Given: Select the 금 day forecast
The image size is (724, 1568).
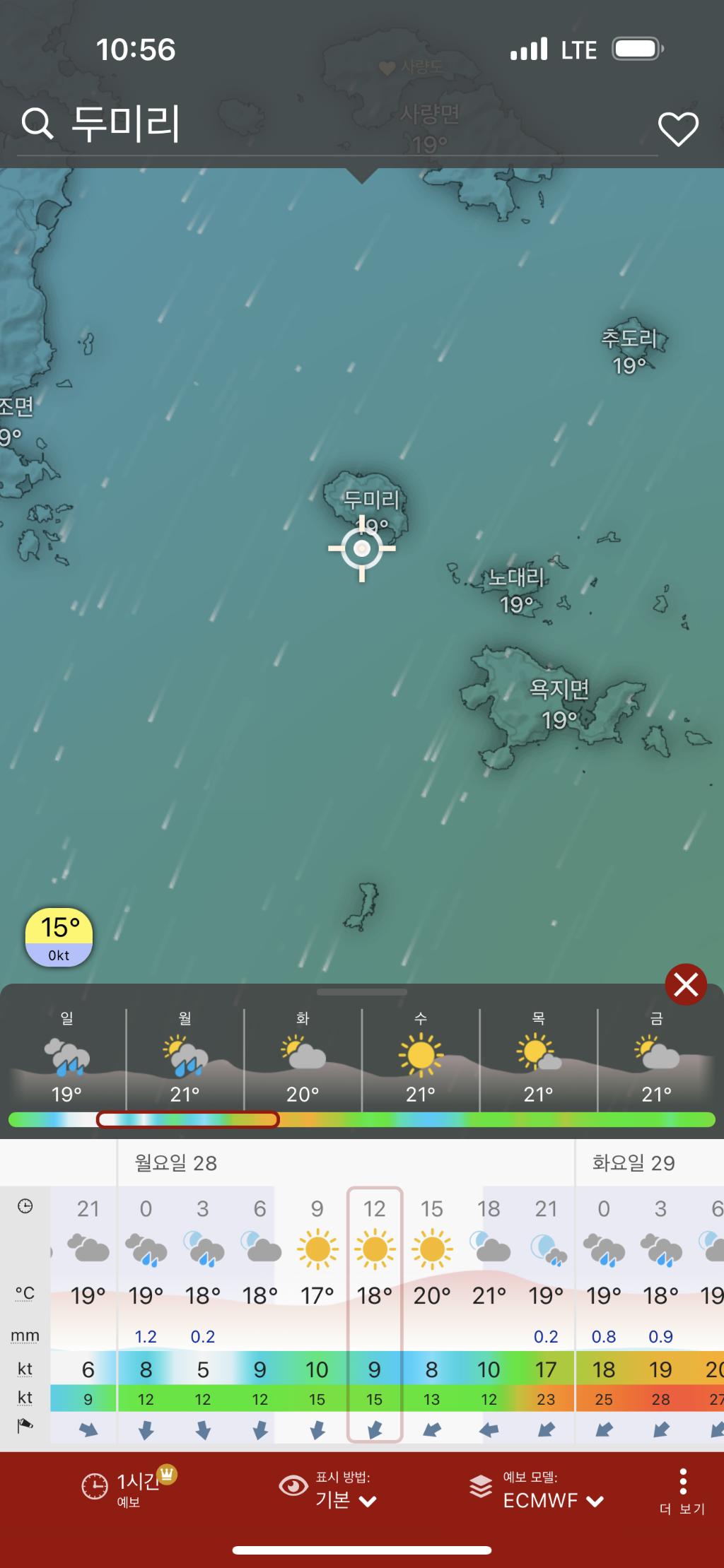Looking at the screenshot, I should coord(656,1058).
